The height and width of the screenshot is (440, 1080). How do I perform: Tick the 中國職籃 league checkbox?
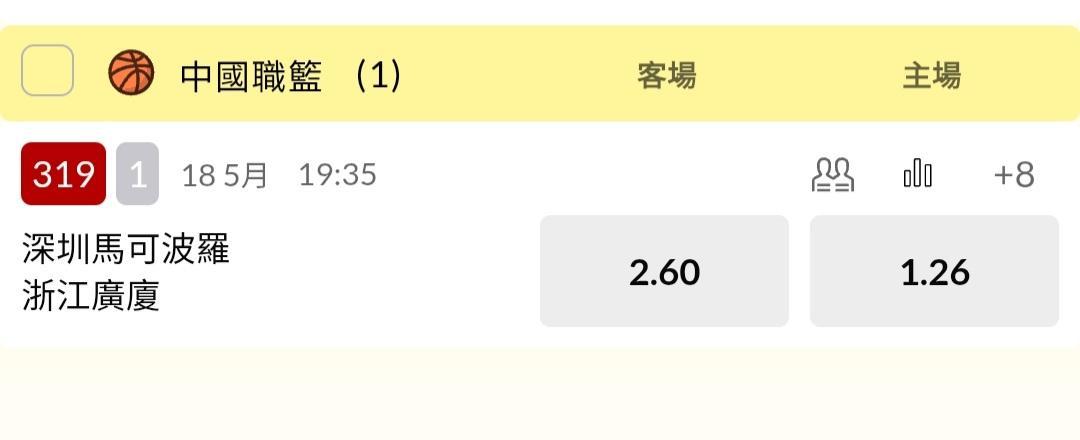pos(47,70)
